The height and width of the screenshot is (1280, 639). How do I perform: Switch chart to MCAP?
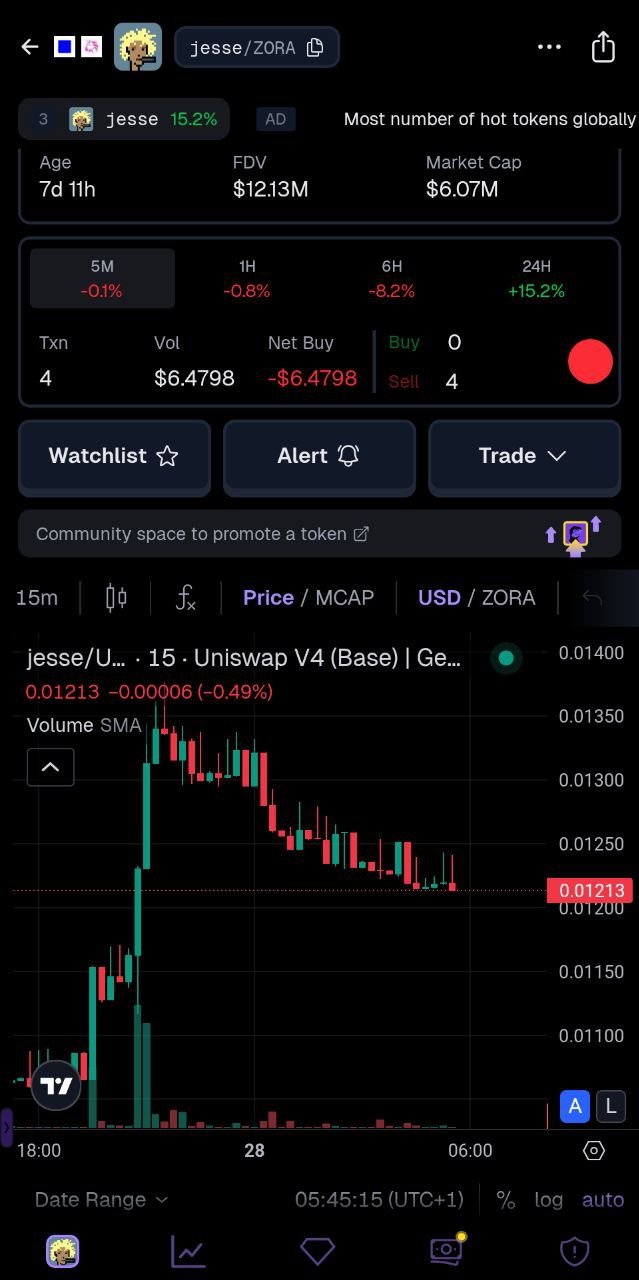[345, 598]
